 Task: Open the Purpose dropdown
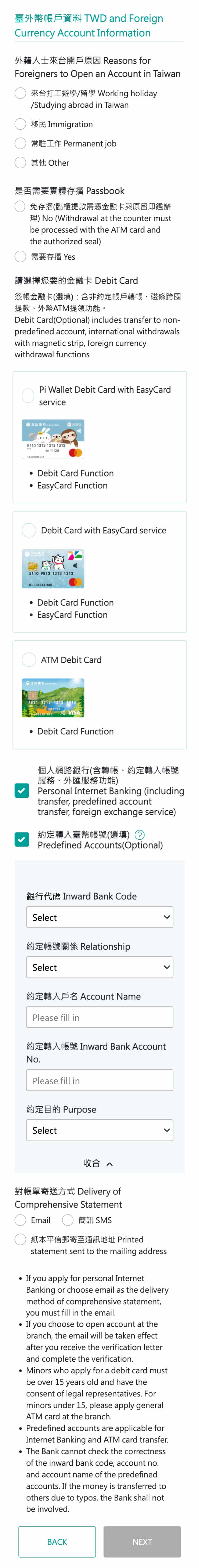click(x=99, y=1130)
